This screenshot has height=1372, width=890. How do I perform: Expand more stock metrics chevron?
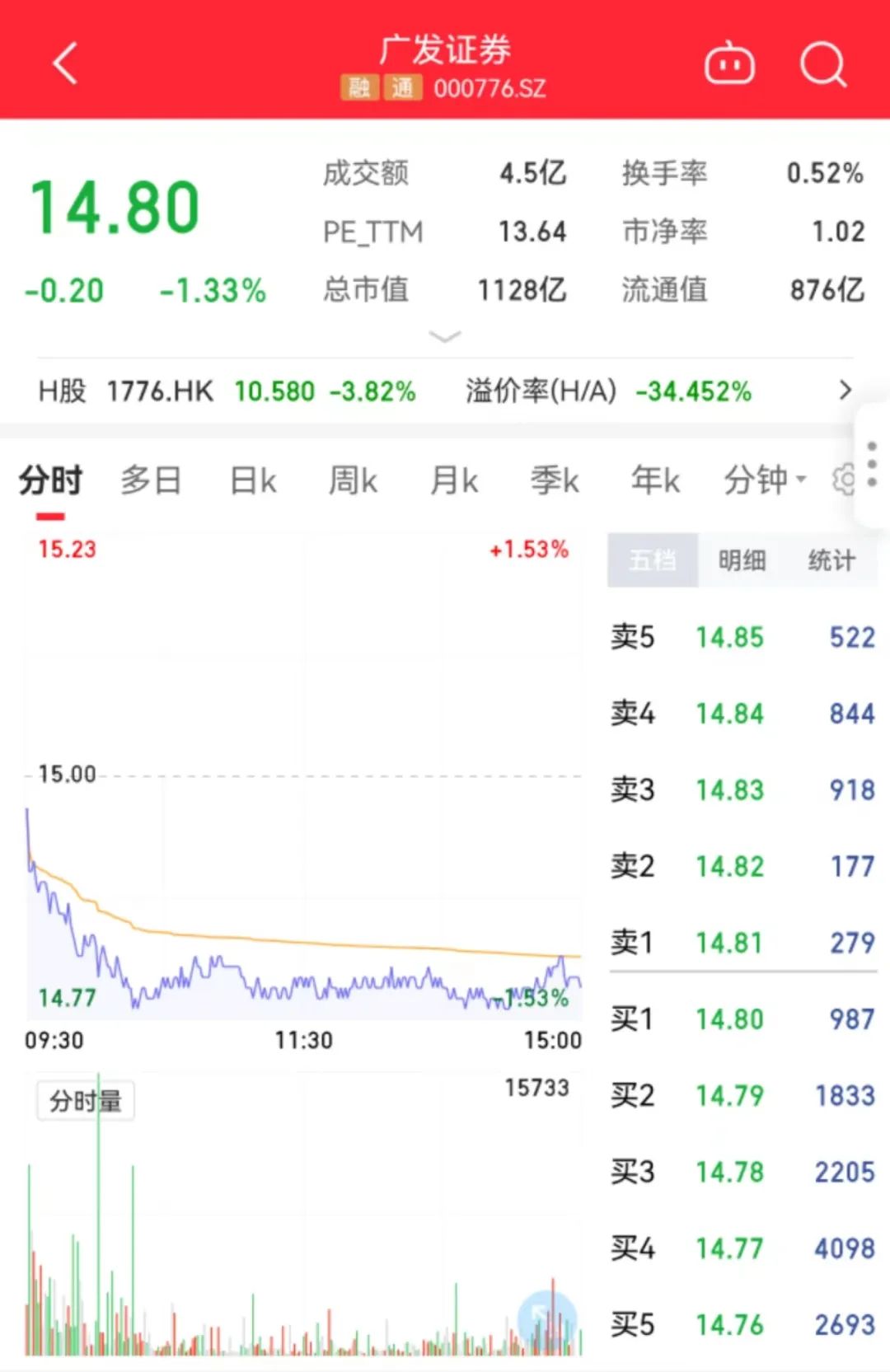pyautogui.click(x=445, y=336)
